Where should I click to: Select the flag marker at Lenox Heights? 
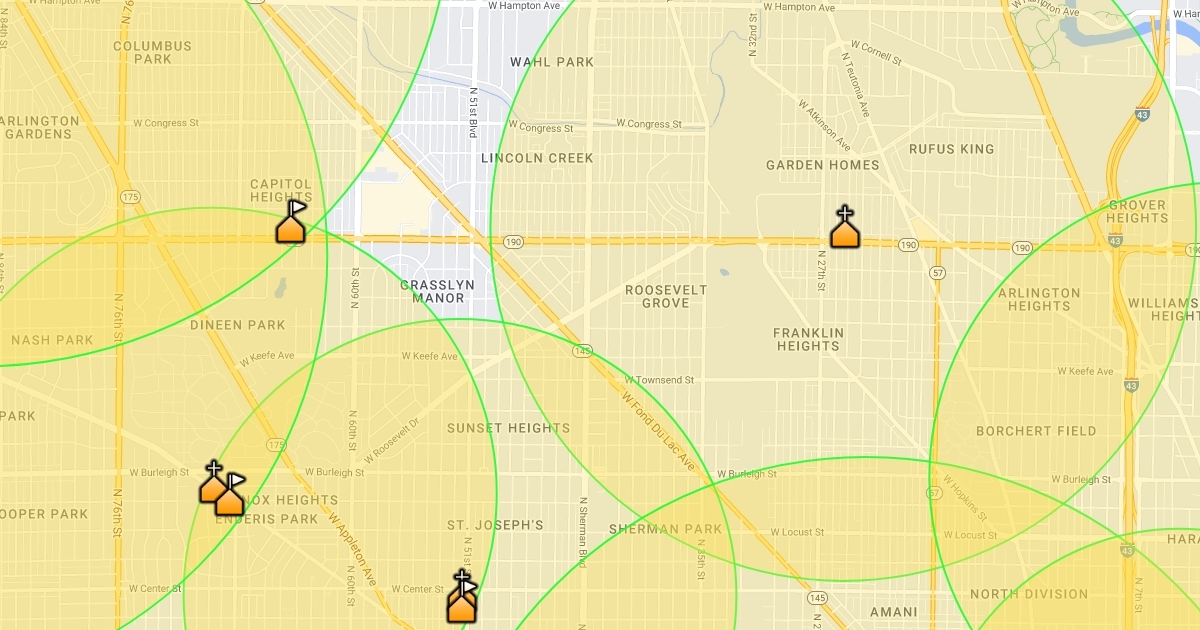(x=231, y=495)
